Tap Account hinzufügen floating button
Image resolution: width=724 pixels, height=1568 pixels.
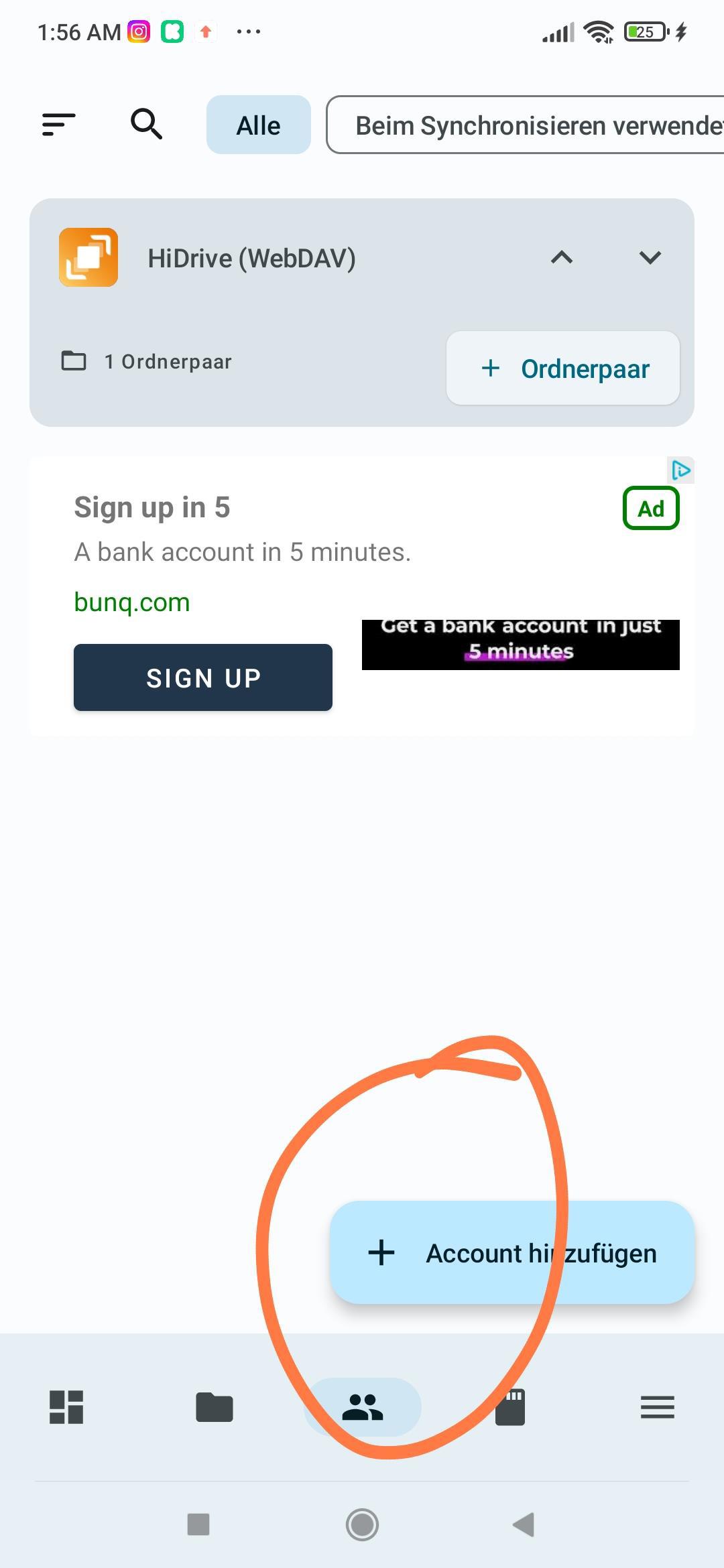512,1252
